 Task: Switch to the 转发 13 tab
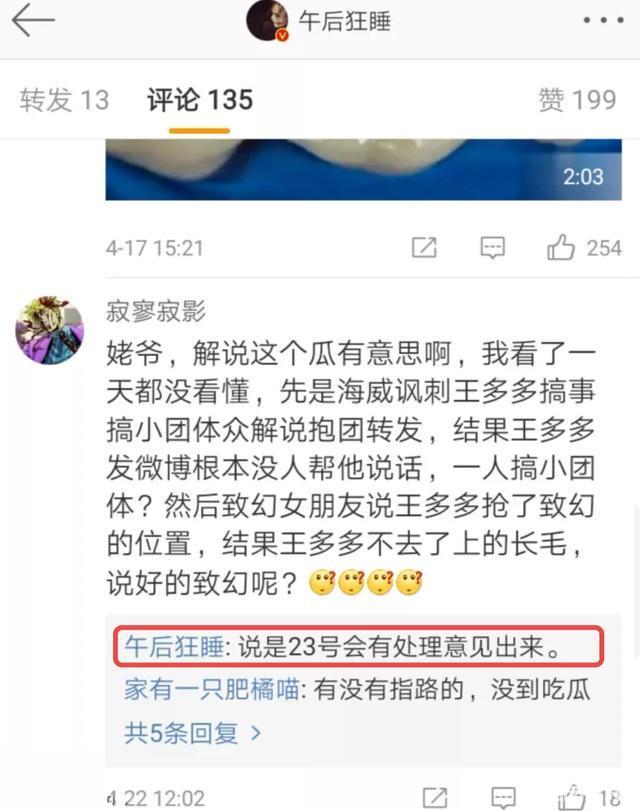(64, 100)
